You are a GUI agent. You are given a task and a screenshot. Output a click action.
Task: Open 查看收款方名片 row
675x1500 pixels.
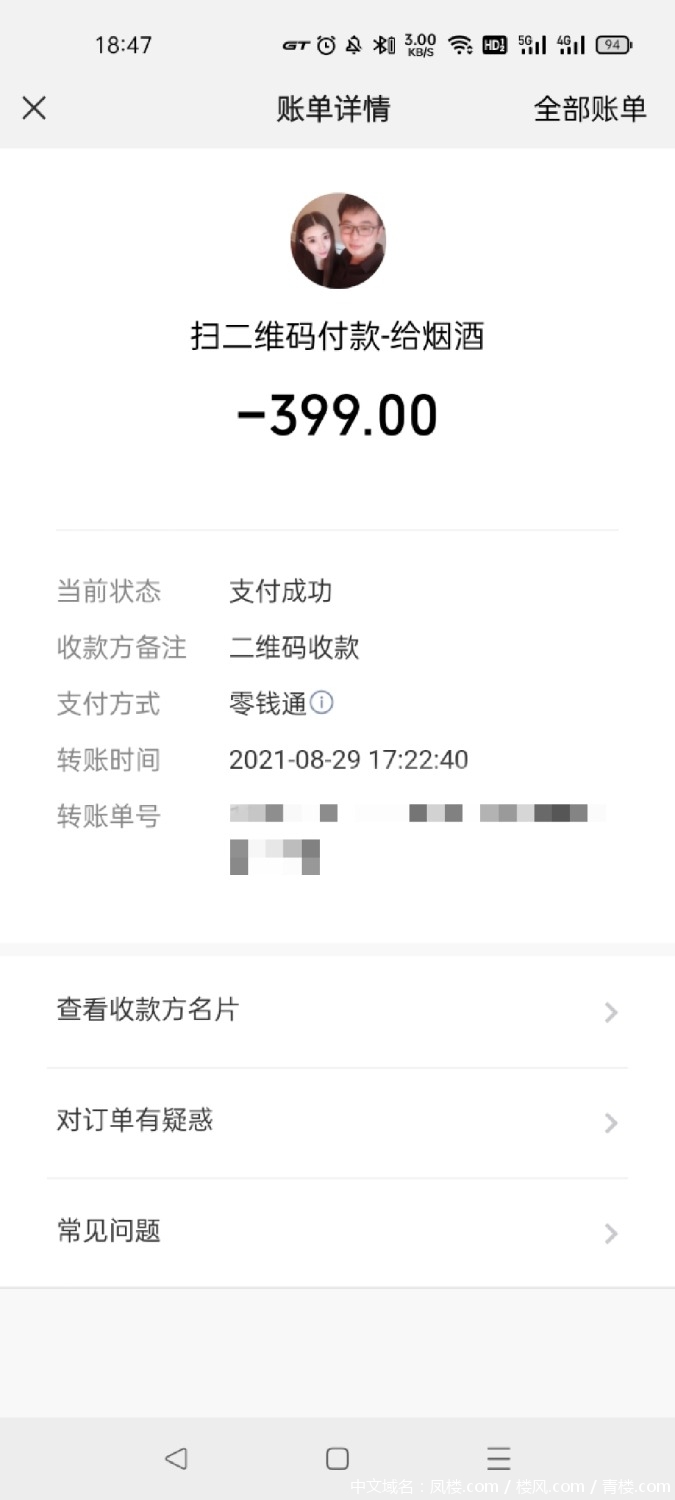(337, 1010)
